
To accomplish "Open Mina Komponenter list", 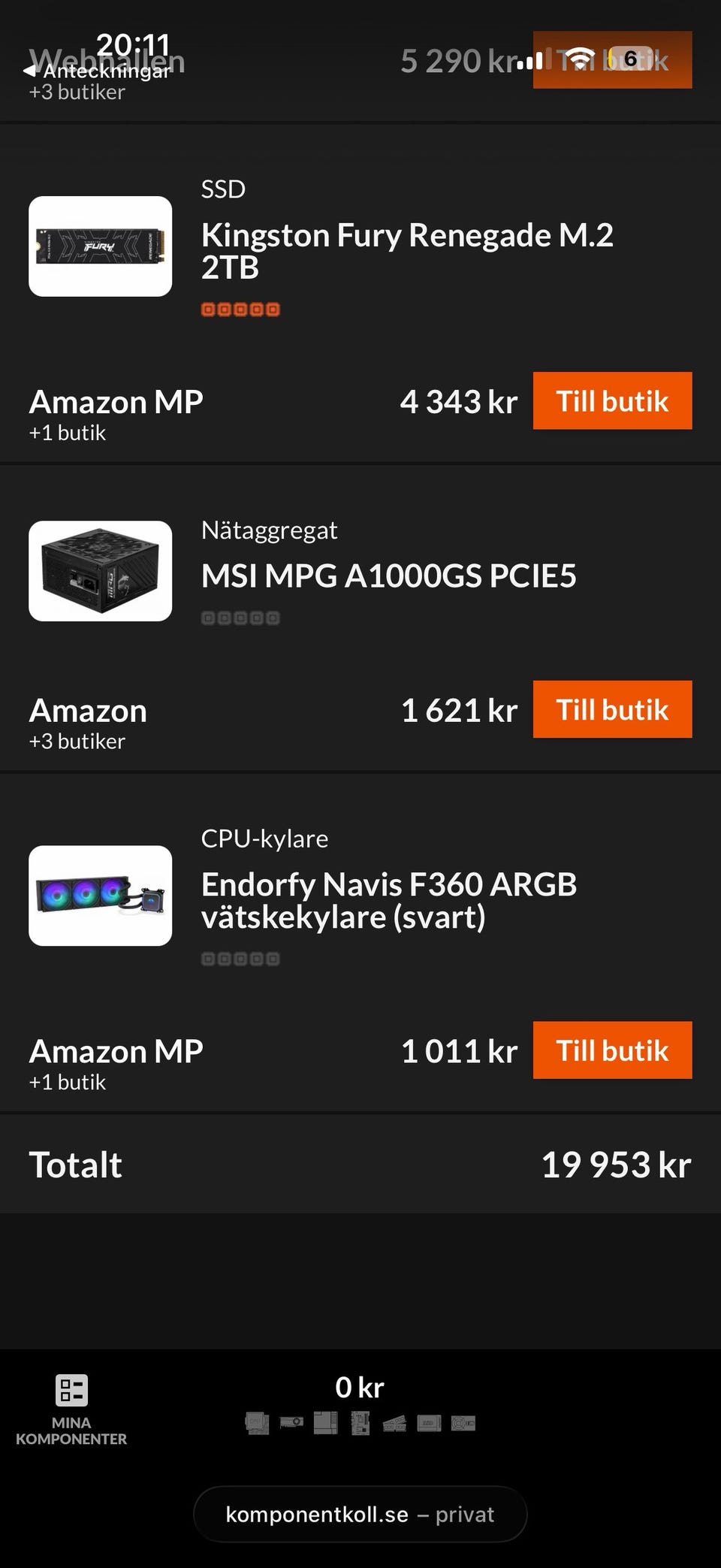I will tap(71, 1409).
